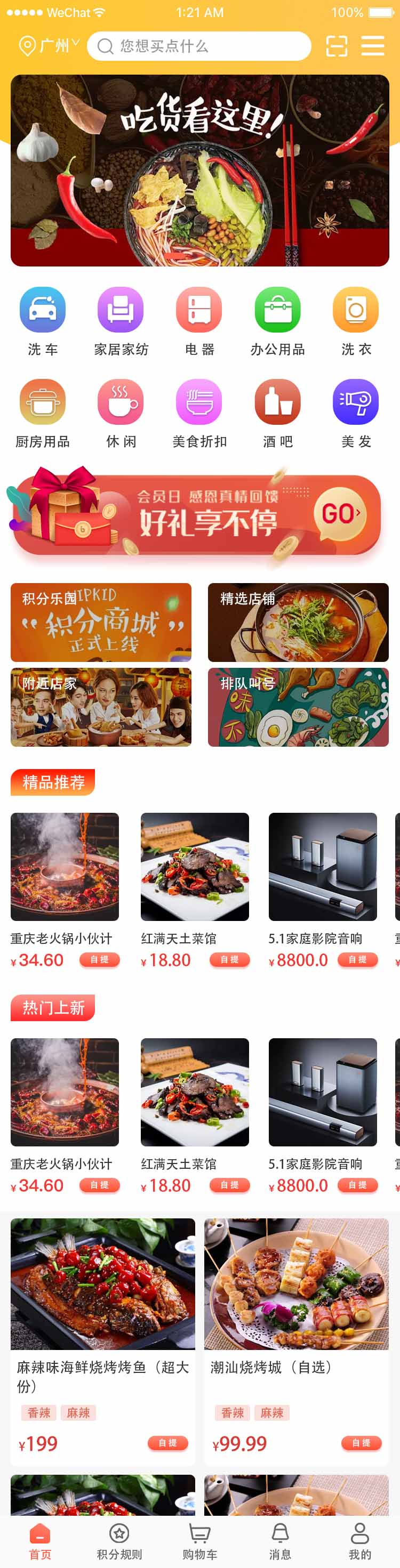
Task: View the 精选店铺 tile
Action: click(298, 622)
